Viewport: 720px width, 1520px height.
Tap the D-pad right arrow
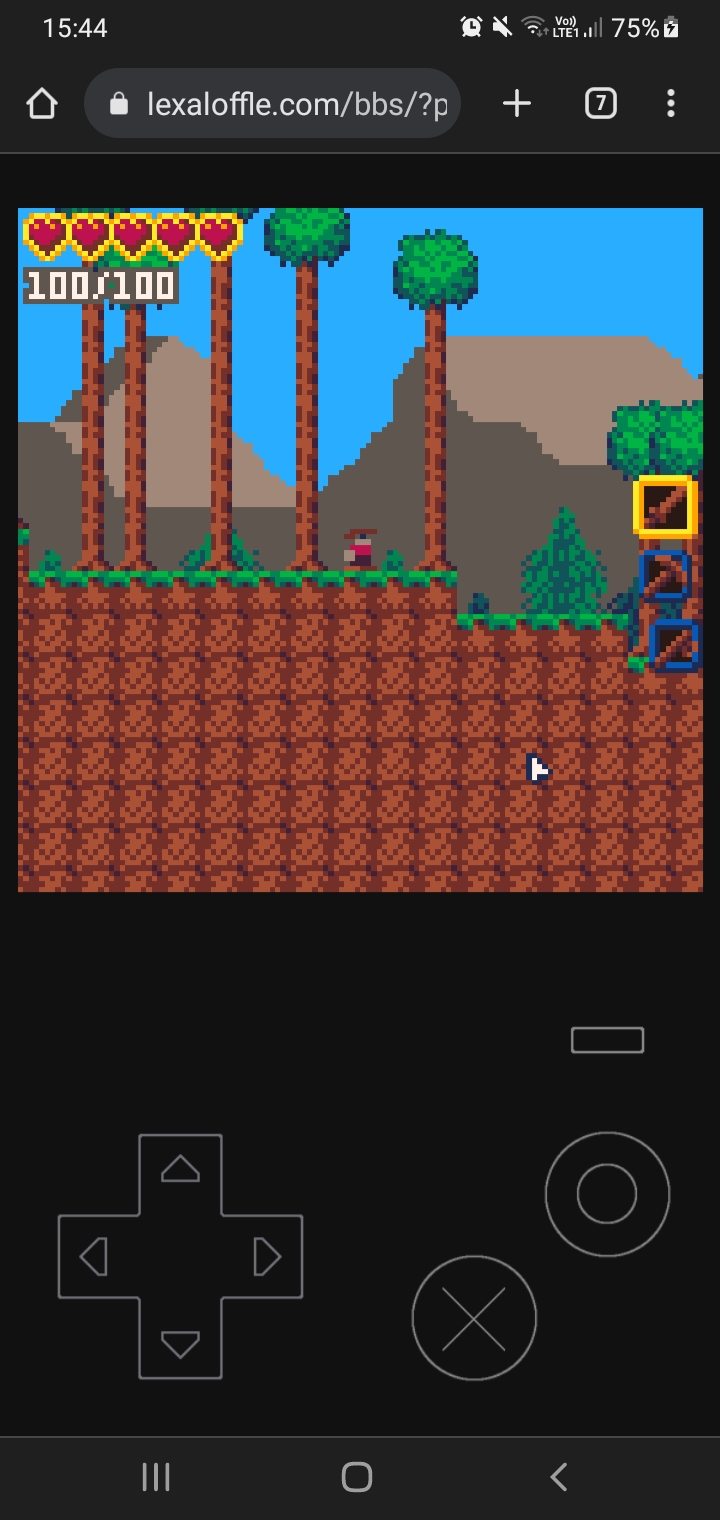point(266,1257)
